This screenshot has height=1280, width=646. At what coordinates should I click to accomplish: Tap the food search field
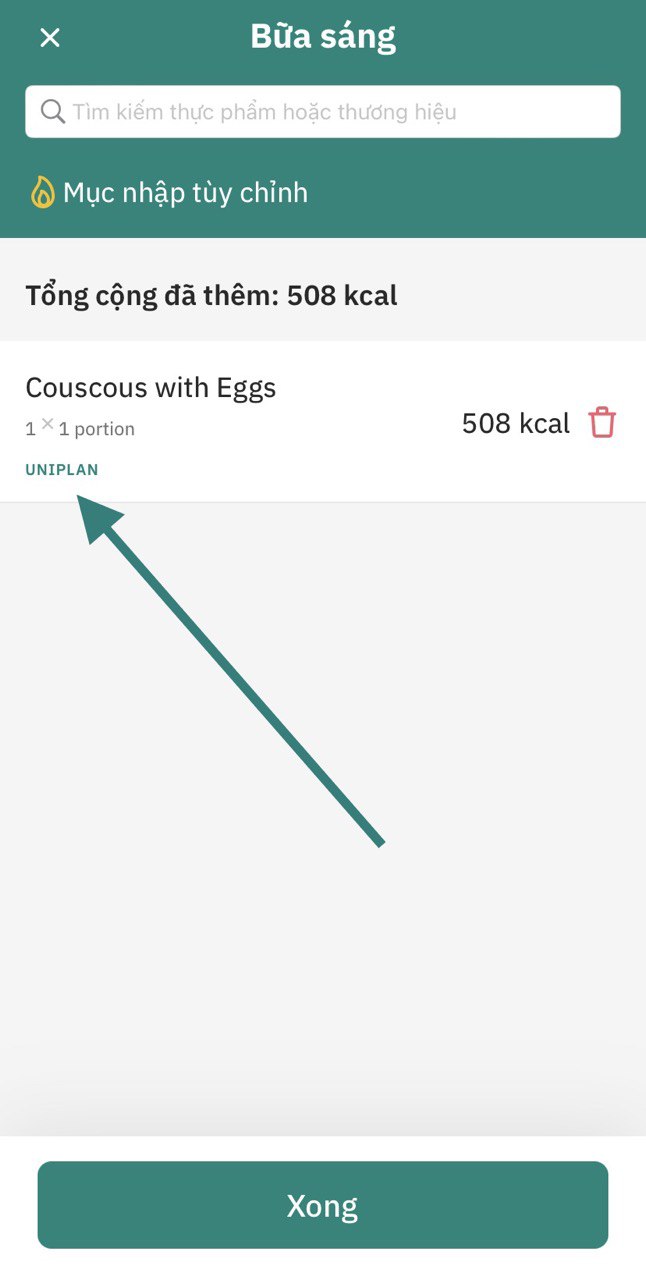tap(322, 111)
